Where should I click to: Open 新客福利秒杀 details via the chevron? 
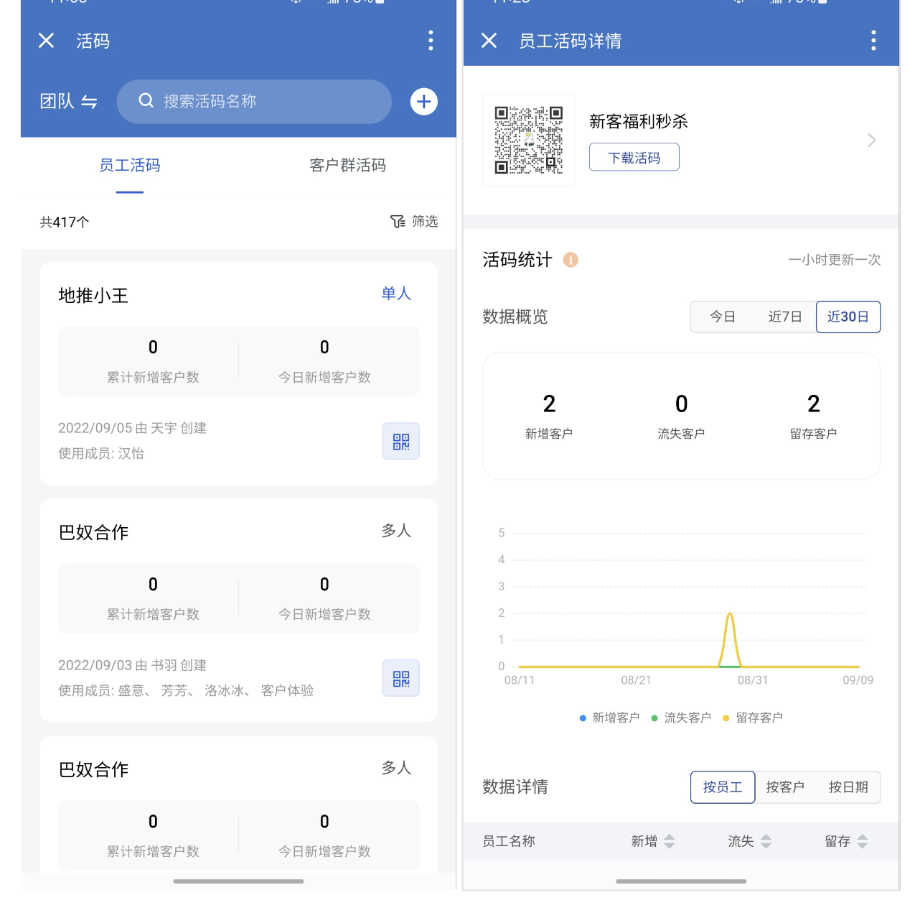point(871,140)
